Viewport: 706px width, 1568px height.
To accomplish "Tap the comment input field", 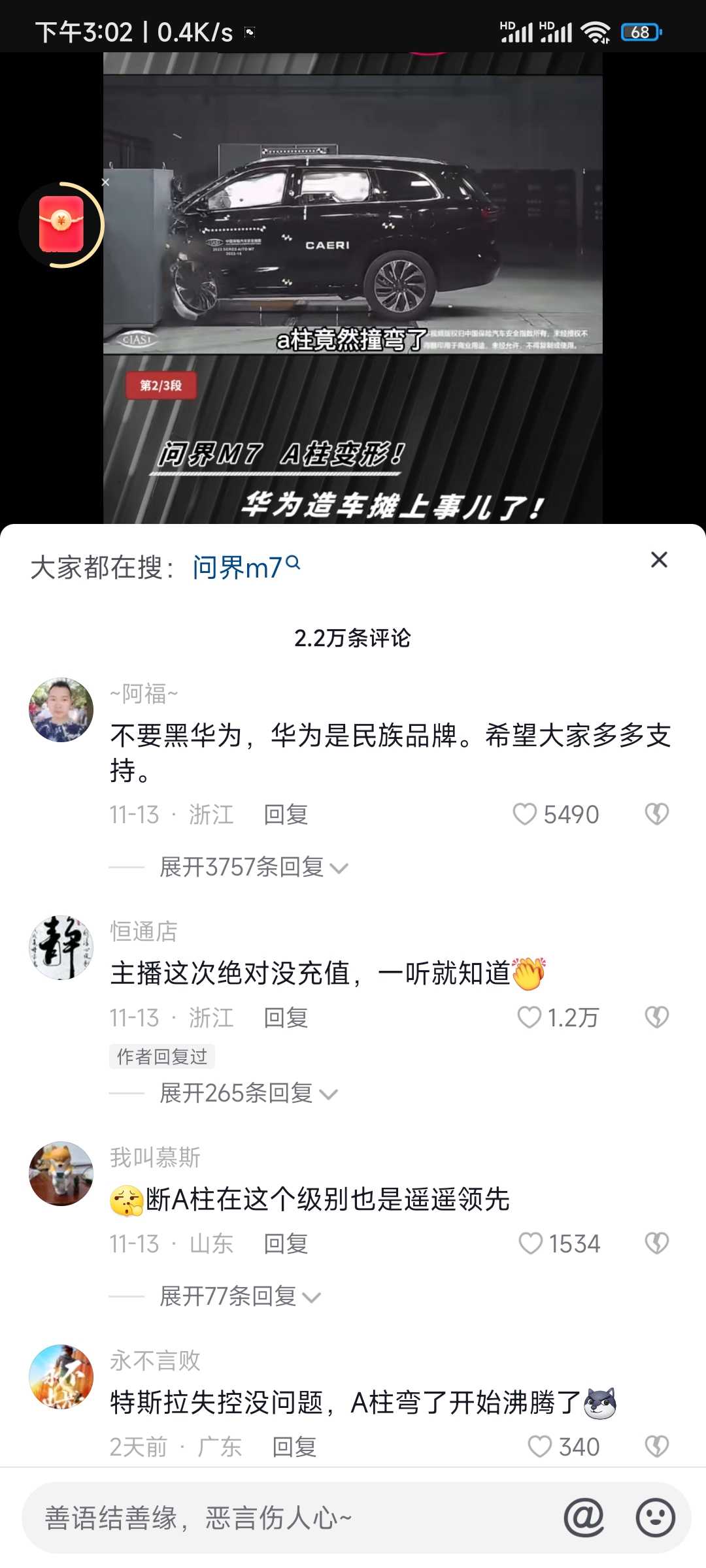I will click(x=288, y=1518).
